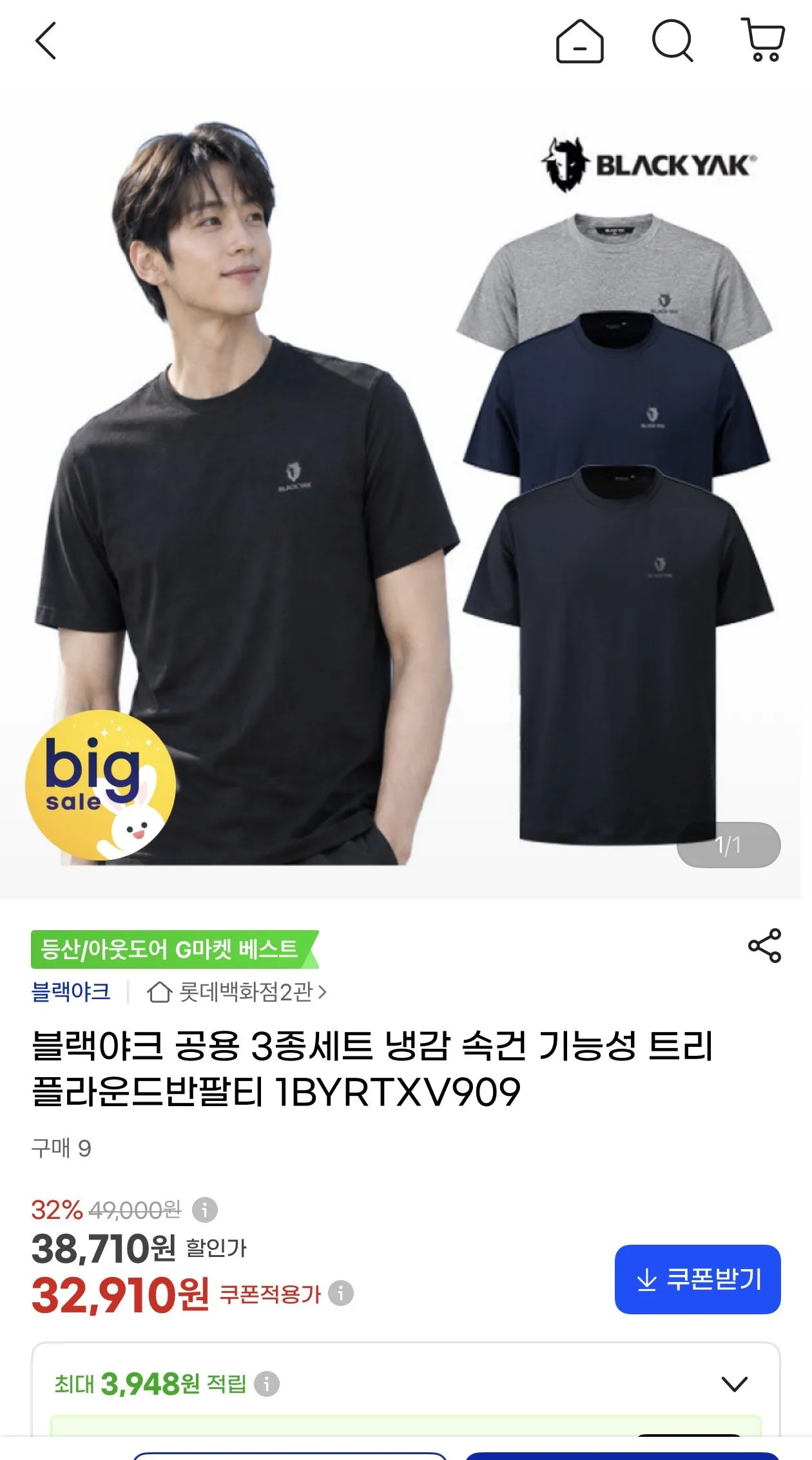Open the 블랙야크 brand link
The height and width of the screenshot is (1460, 812).
71,991
